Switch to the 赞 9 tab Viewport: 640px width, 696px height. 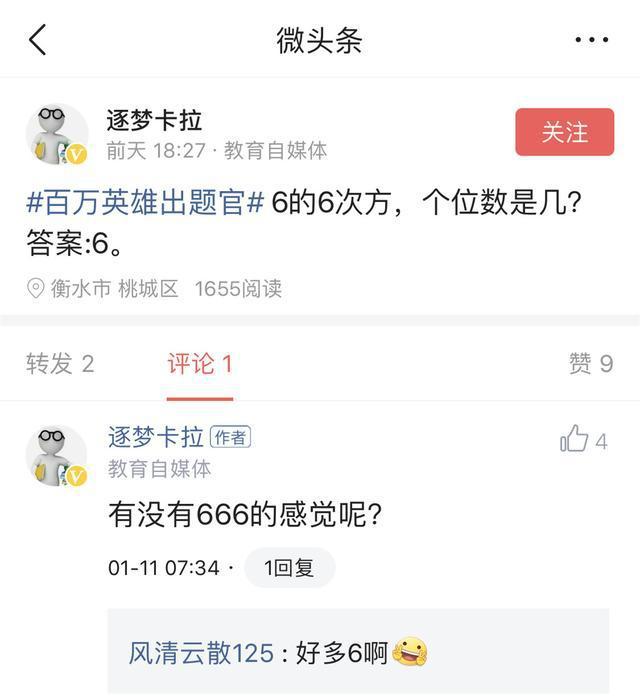[590, 363]
